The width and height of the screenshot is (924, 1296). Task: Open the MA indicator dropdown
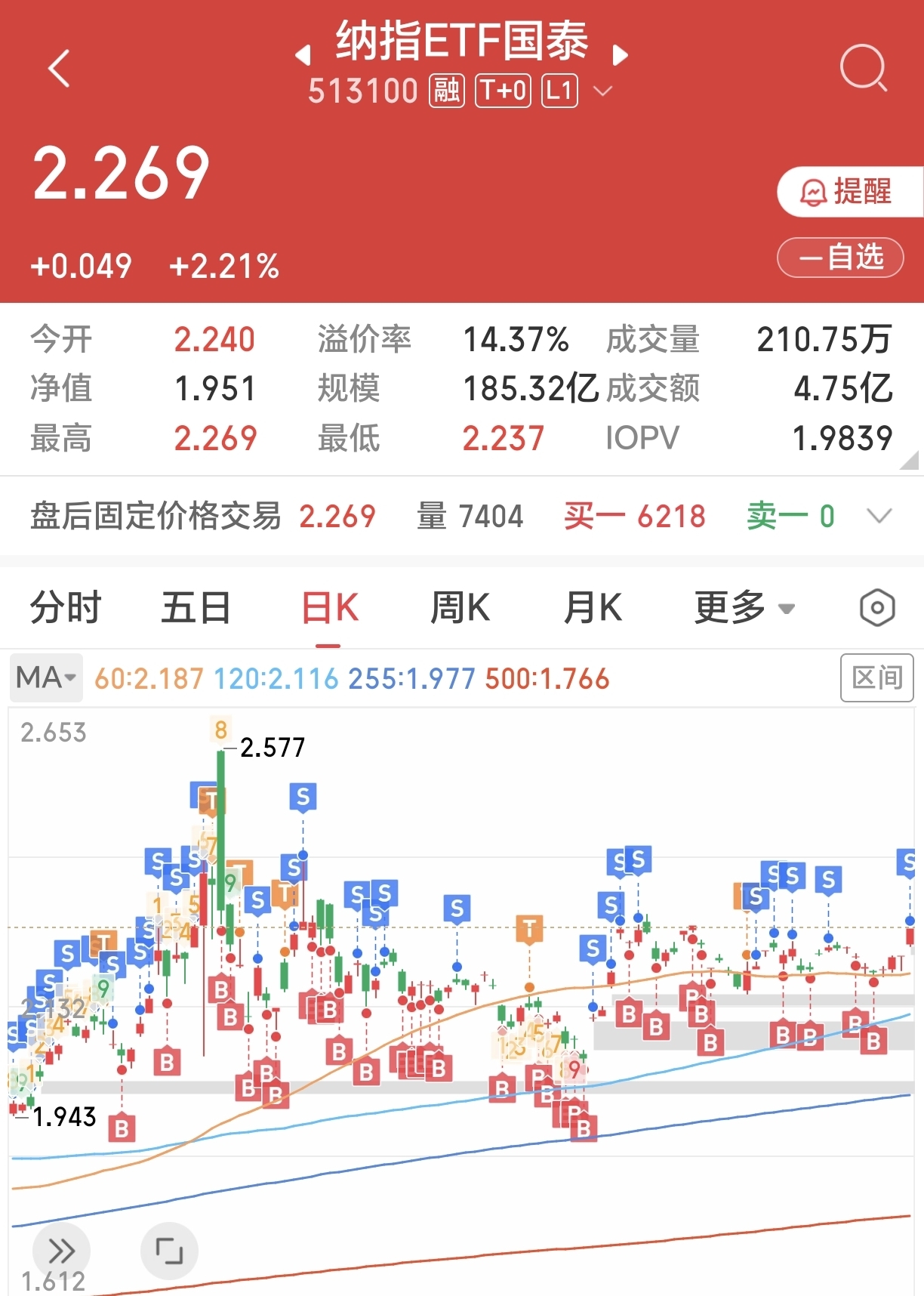(46, 677)
